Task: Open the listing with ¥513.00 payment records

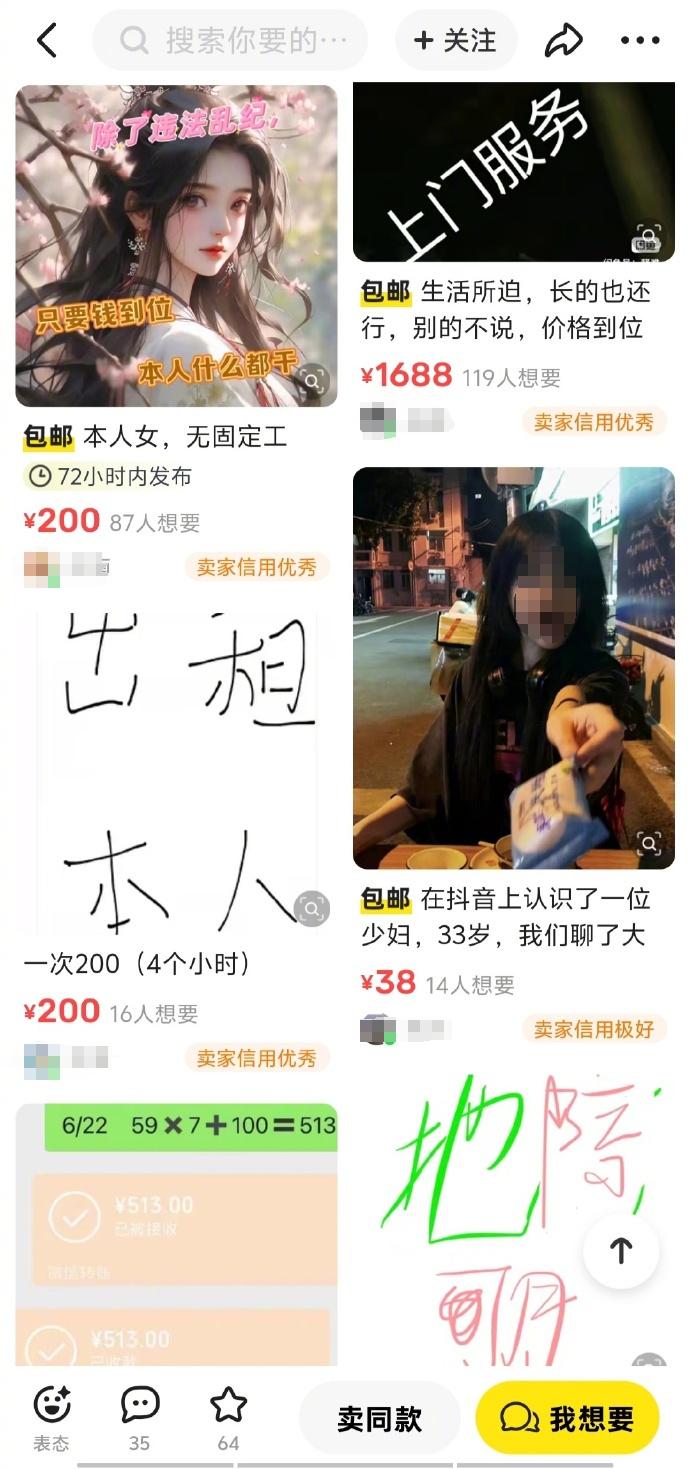Action: tap(176, 1234)
